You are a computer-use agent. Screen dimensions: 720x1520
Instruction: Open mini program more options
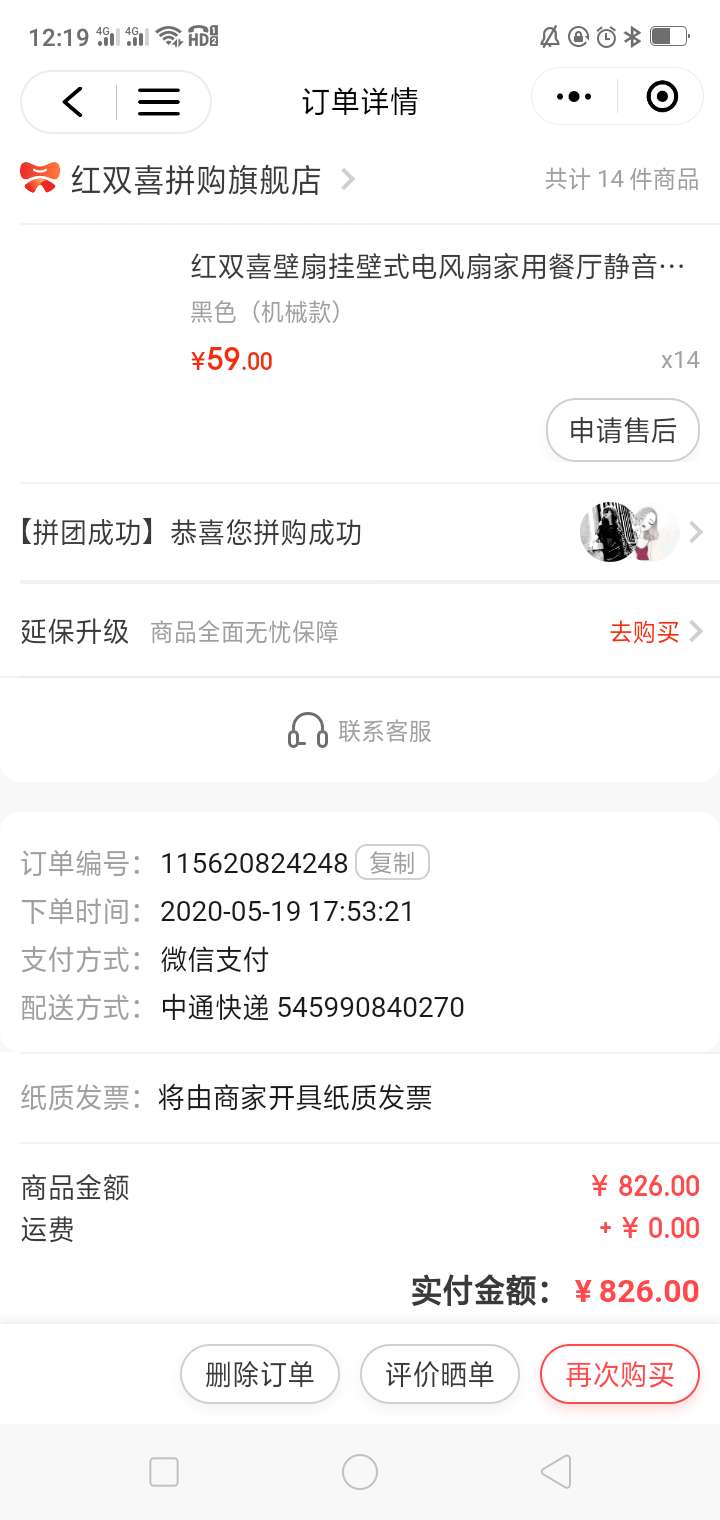[x=574, y=97]
